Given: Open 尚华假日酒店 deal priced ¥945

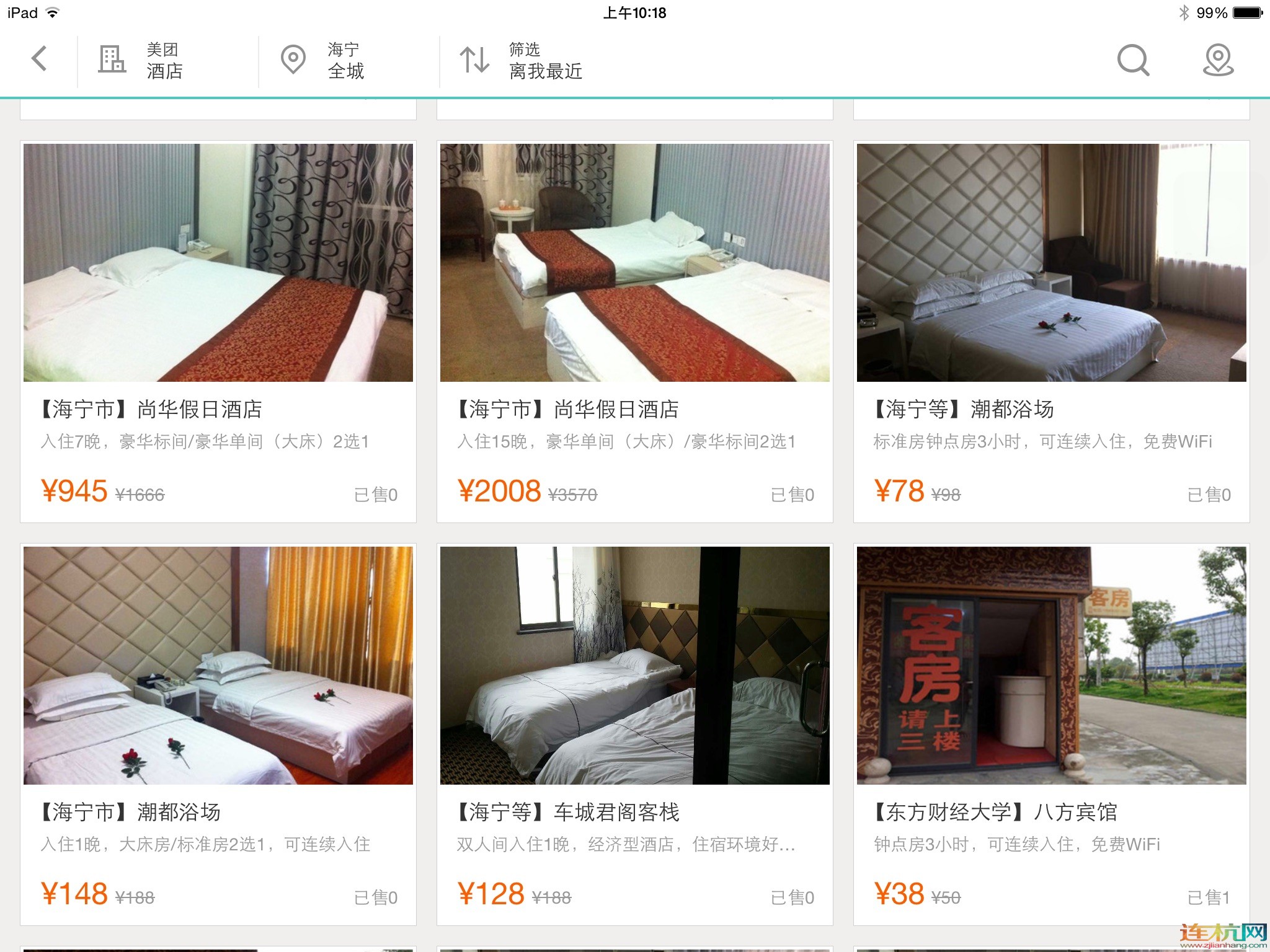Looking at the screenshot, I should 218,332.
